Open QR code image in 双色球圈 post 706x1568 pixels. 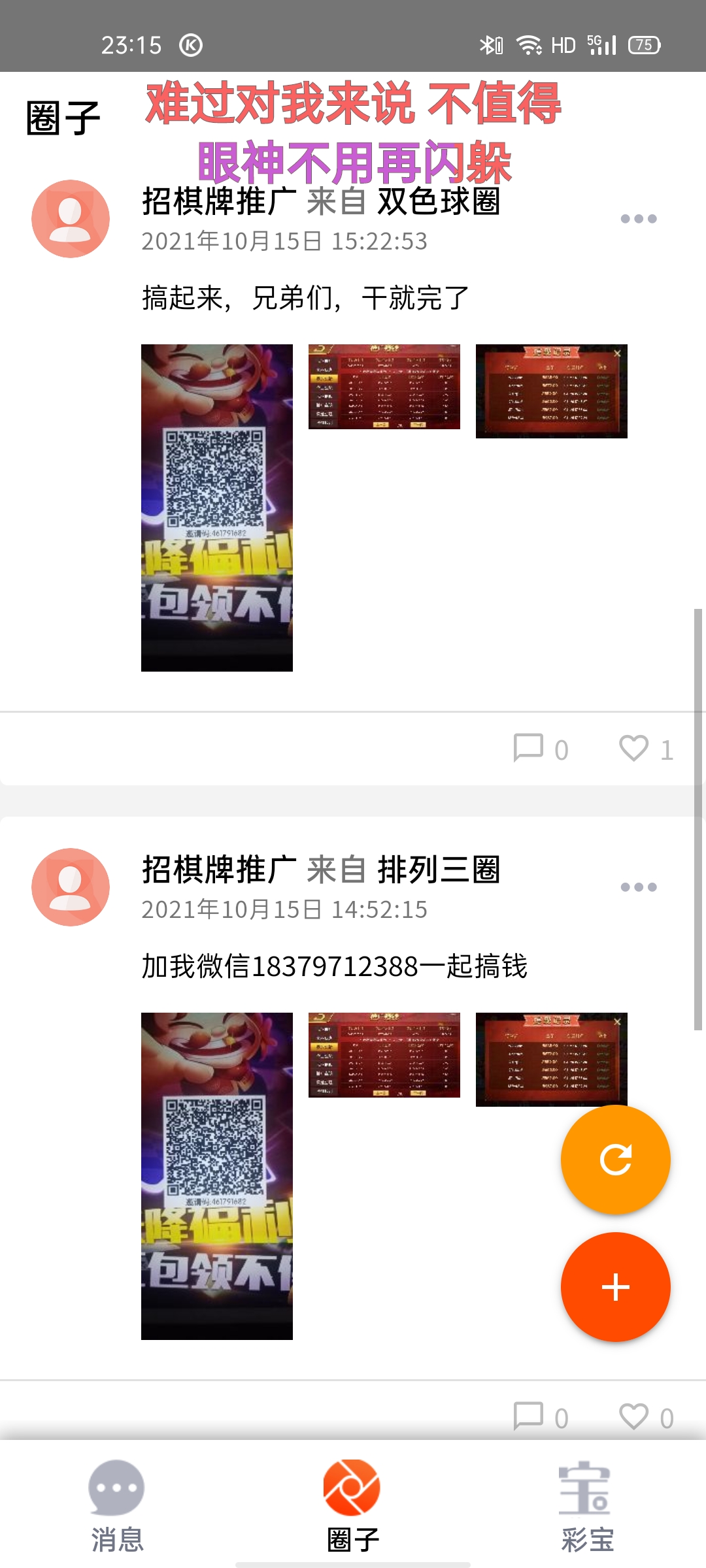pyautogui.click(x=216, y=507)
